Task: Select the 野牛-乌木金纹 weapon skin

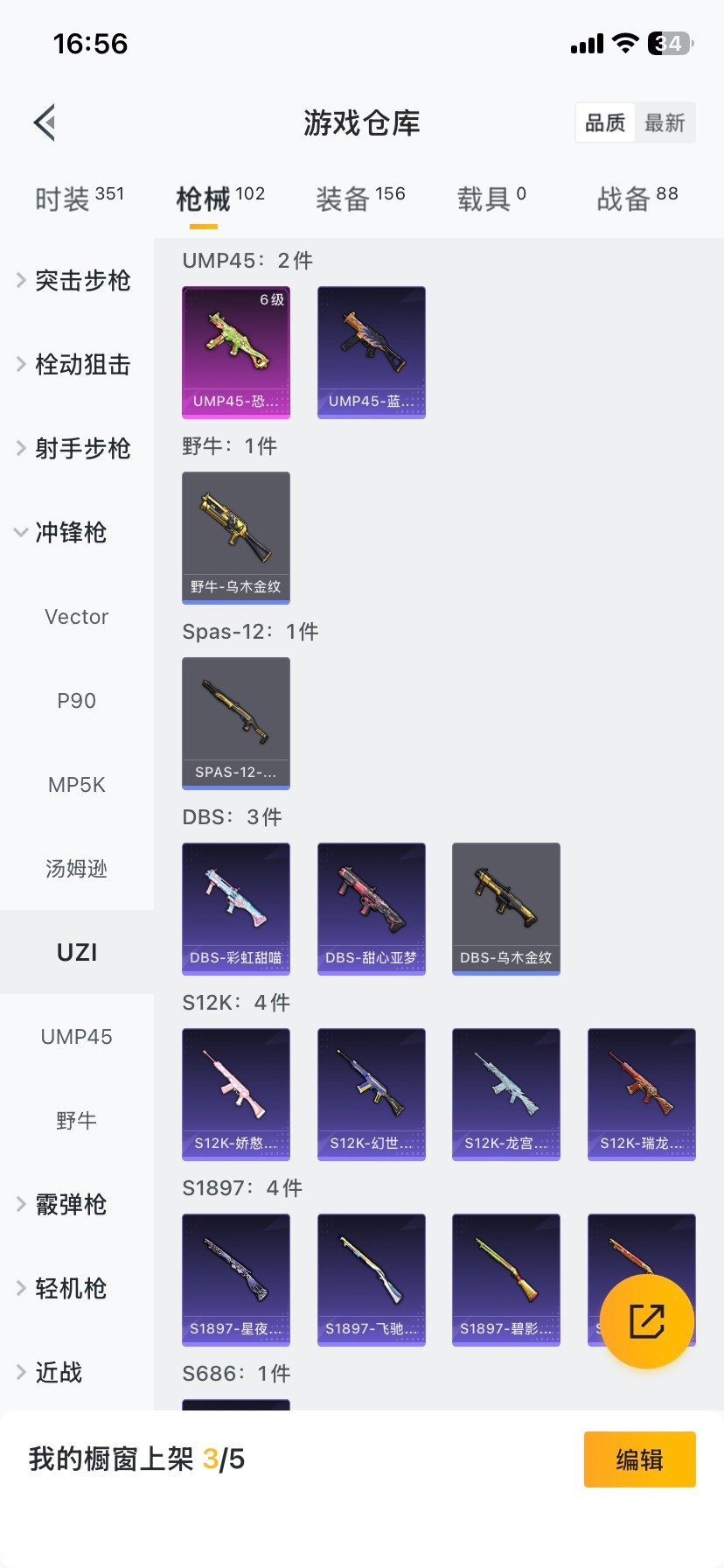Action: coord(235,537)
